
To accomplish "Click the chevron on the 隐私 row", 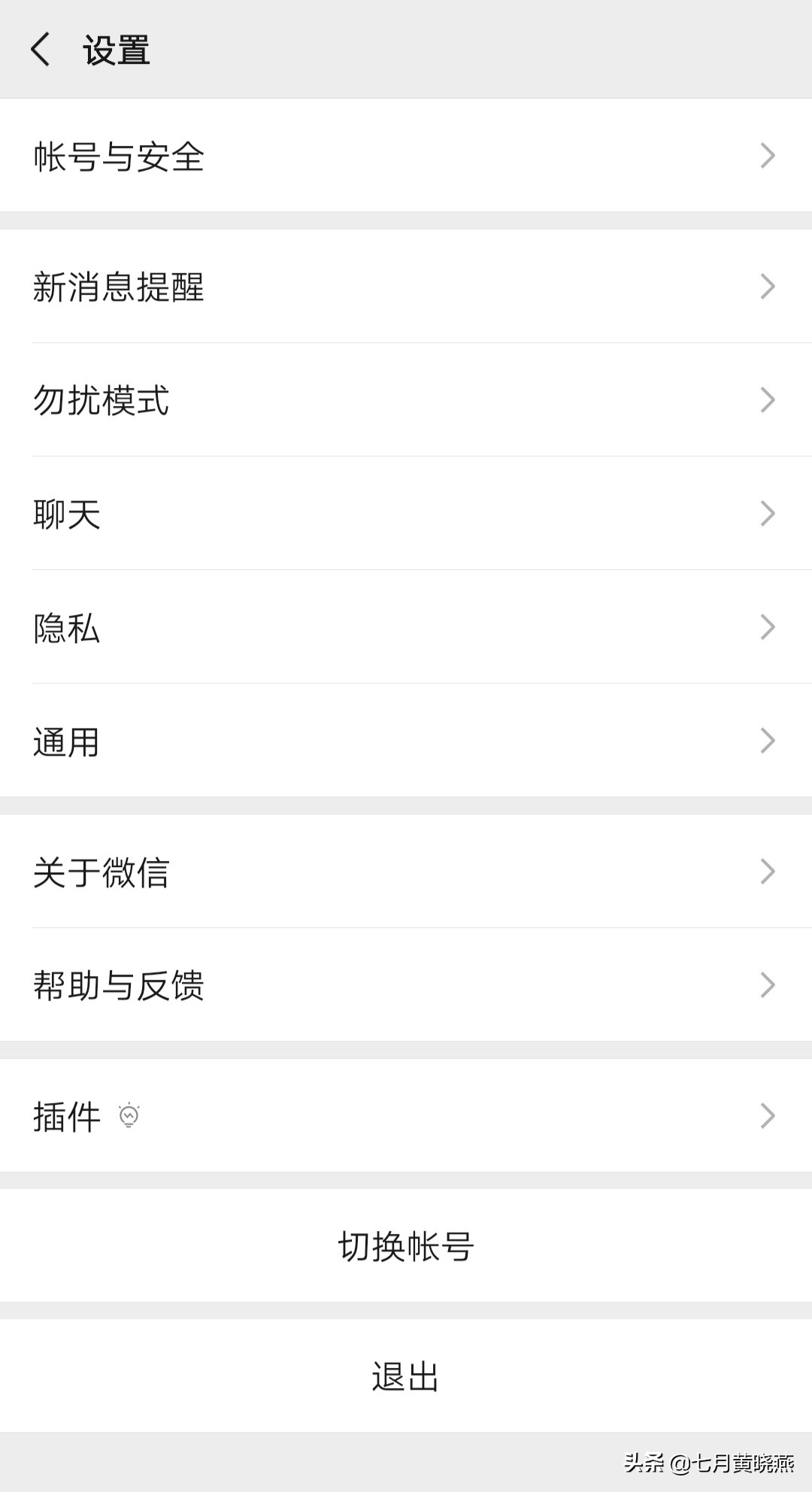I will point(767,626).
